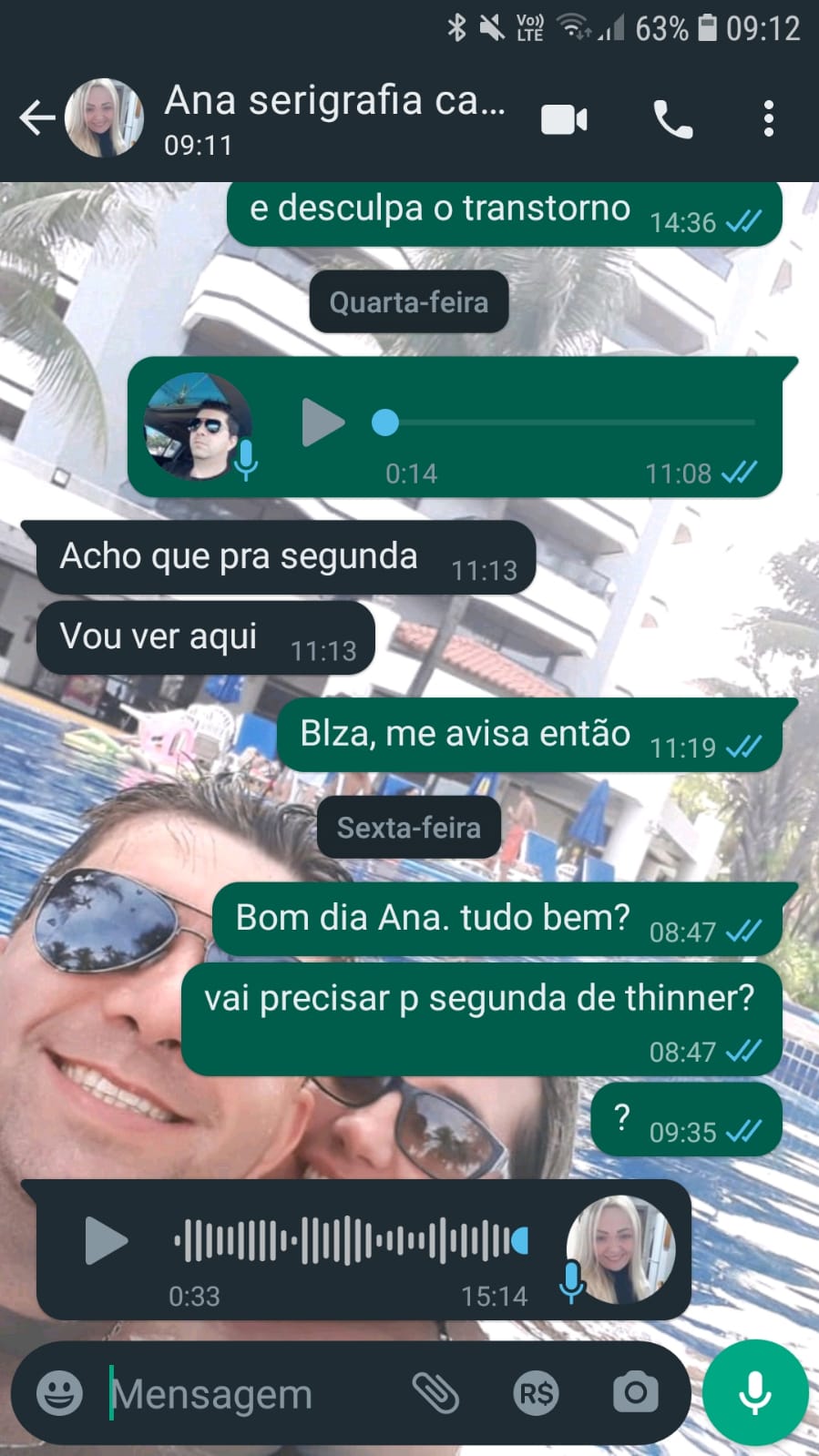
Task: Start a voice call with Ana
Action: tap(673, 119)
